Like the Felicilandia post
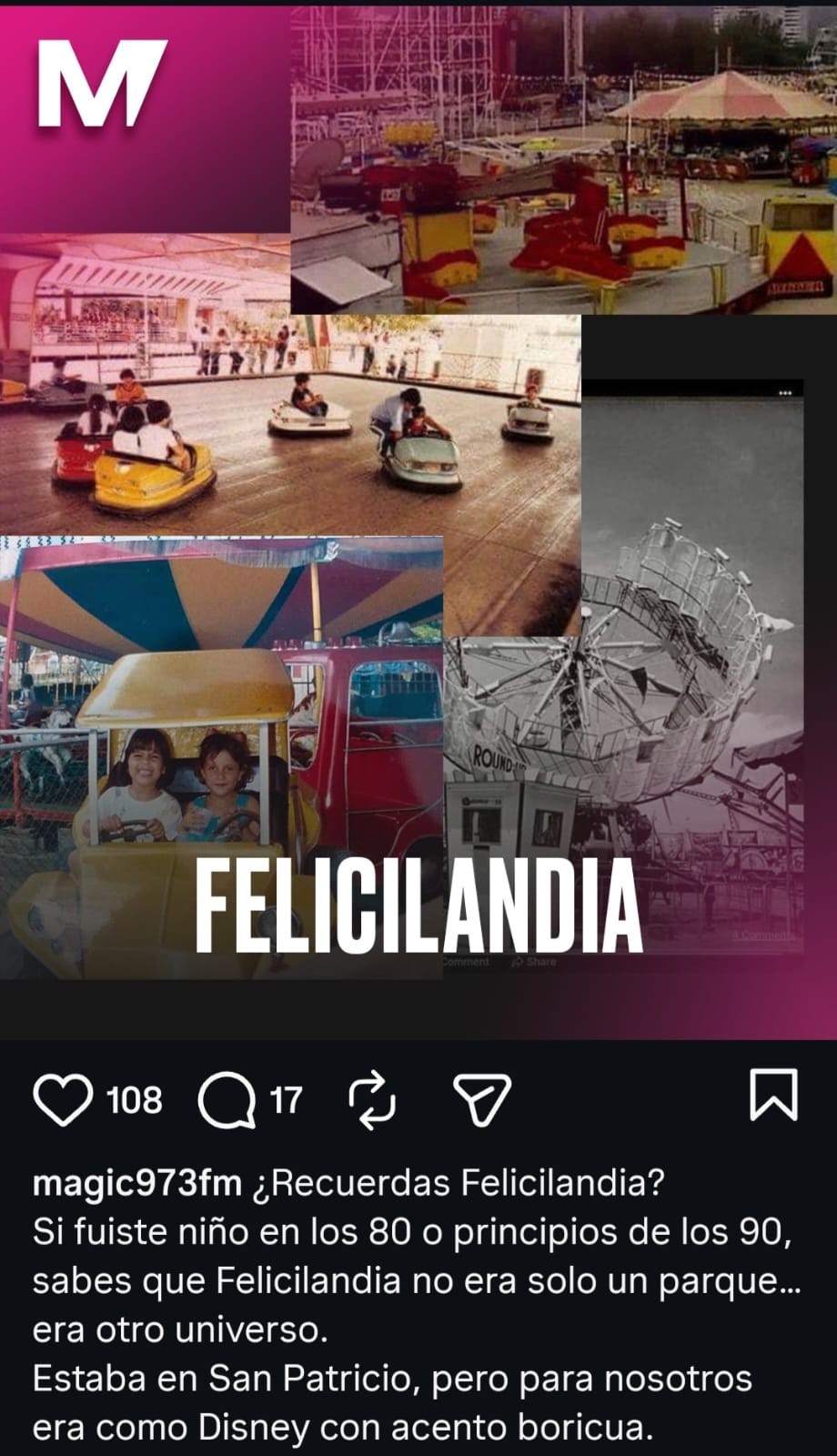837x1456 pixels. click(63, 1099)
